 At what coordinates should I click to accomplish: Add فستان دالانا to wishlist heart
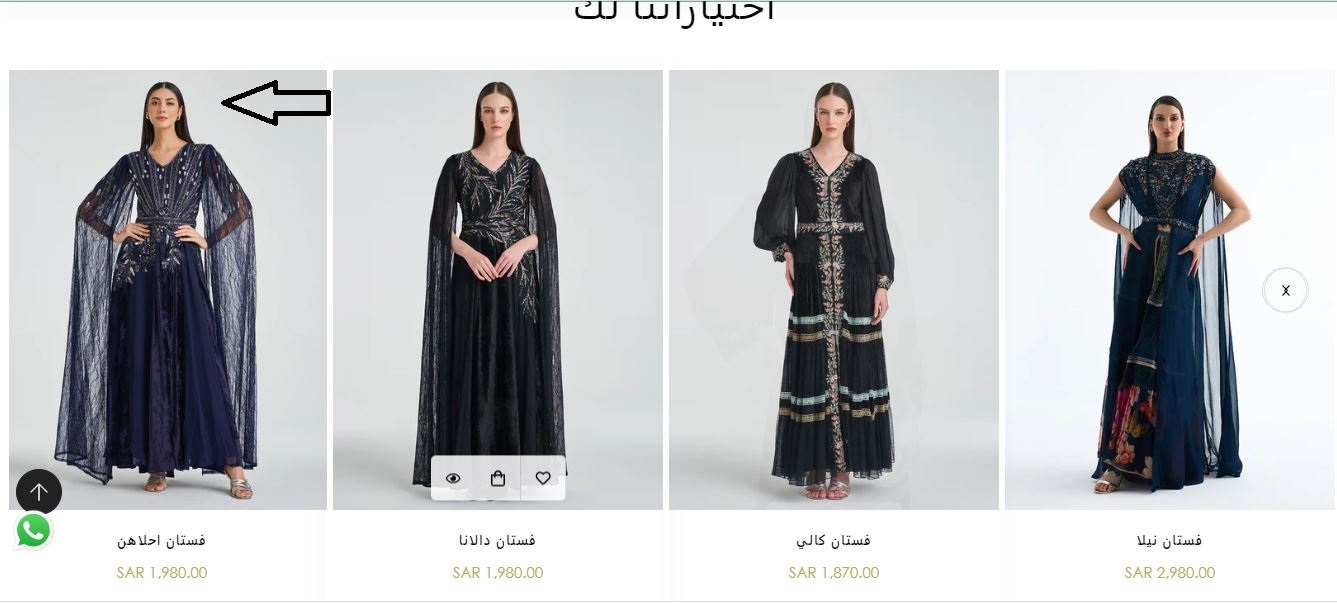pyautogui.click(x=543, y=478)
